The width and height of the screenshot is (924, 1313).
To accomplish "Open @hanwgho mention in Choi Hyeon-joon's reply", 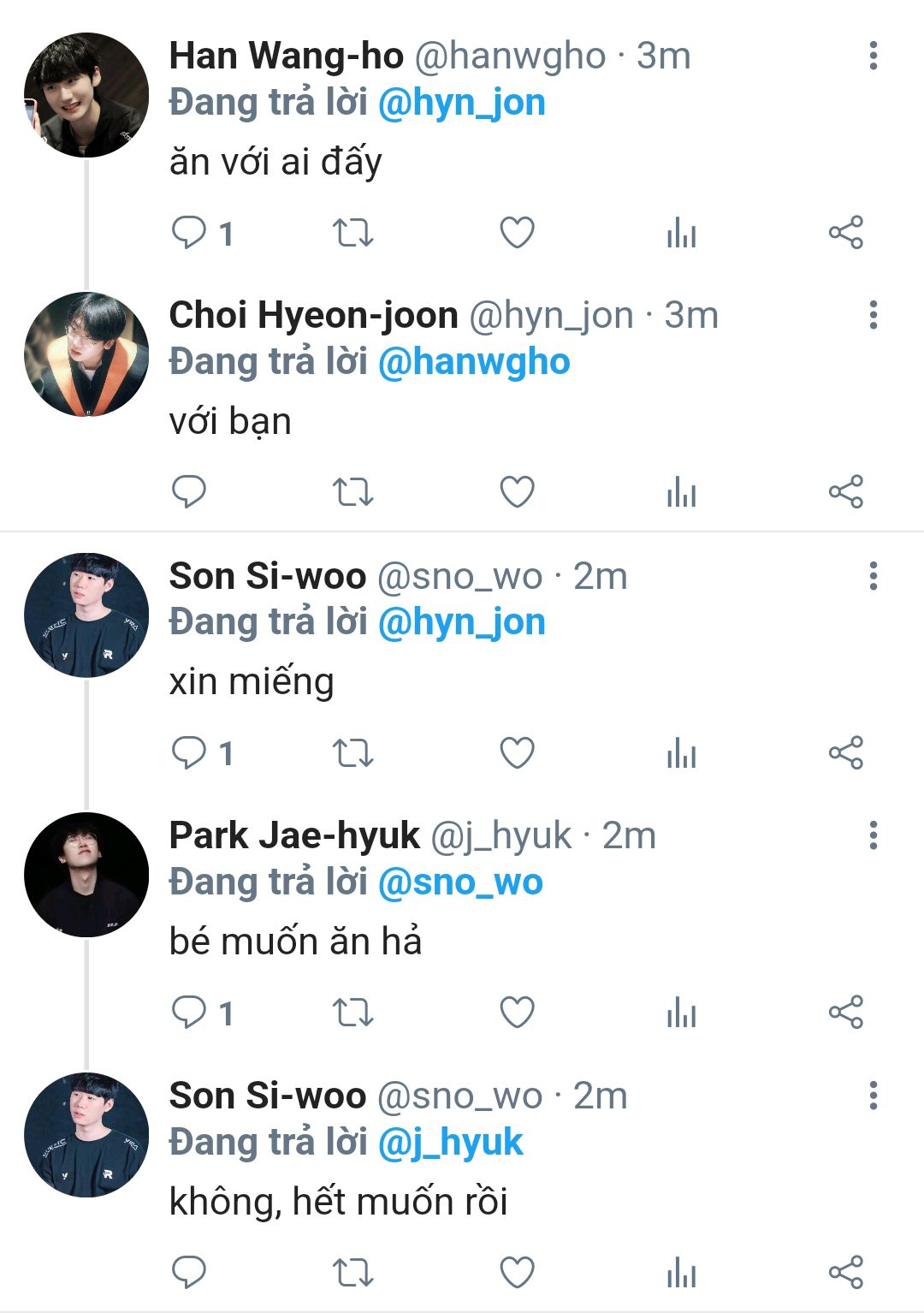I will point(473,362).
